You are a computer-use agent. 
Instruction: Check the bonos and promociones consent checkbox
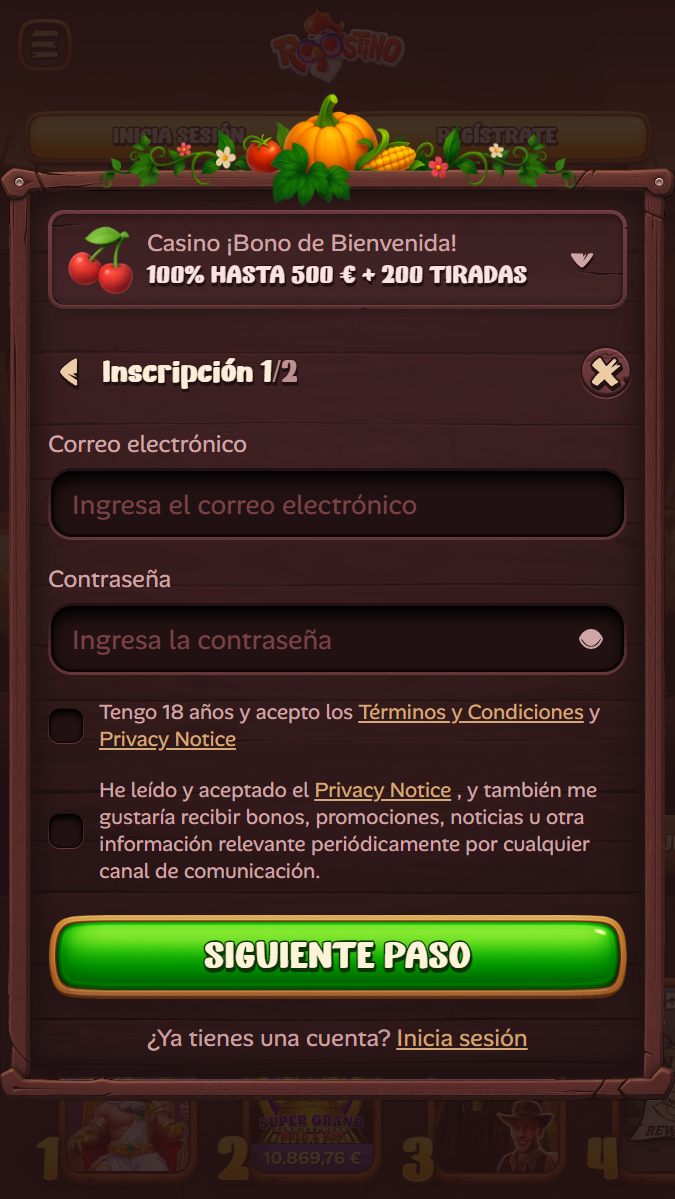point(67,831)
